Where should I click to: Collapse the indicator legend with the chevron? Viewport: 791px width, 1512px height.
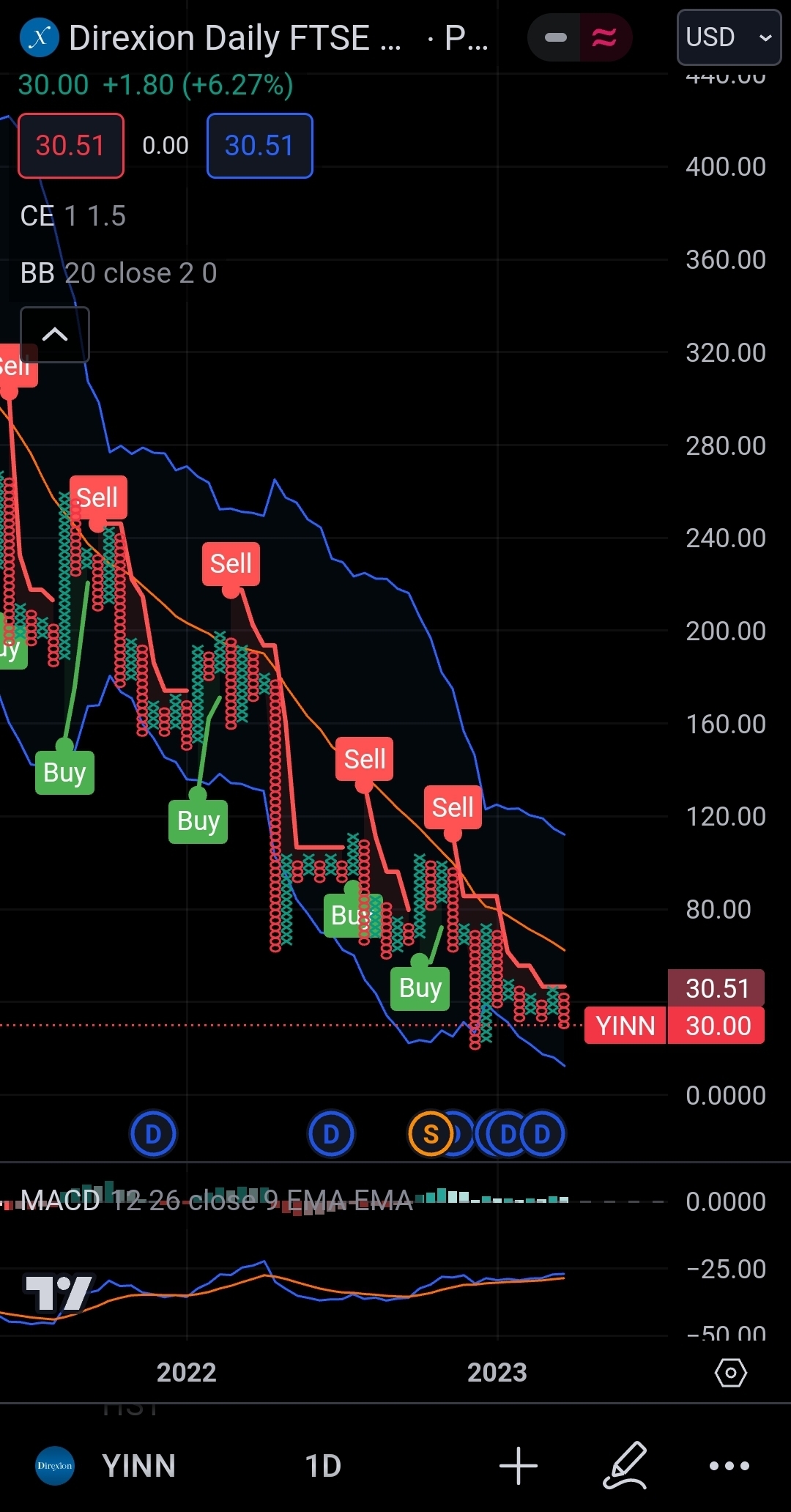[55, 335]
